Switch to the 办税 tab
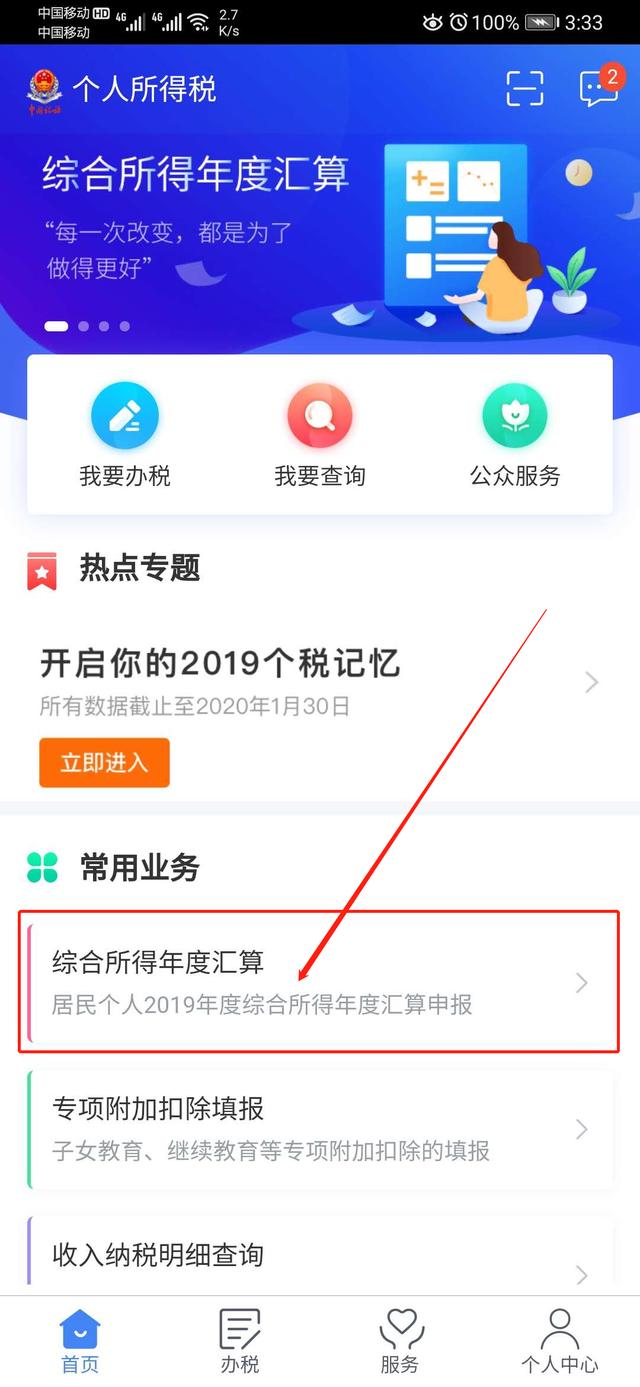 pos(240,1341)
